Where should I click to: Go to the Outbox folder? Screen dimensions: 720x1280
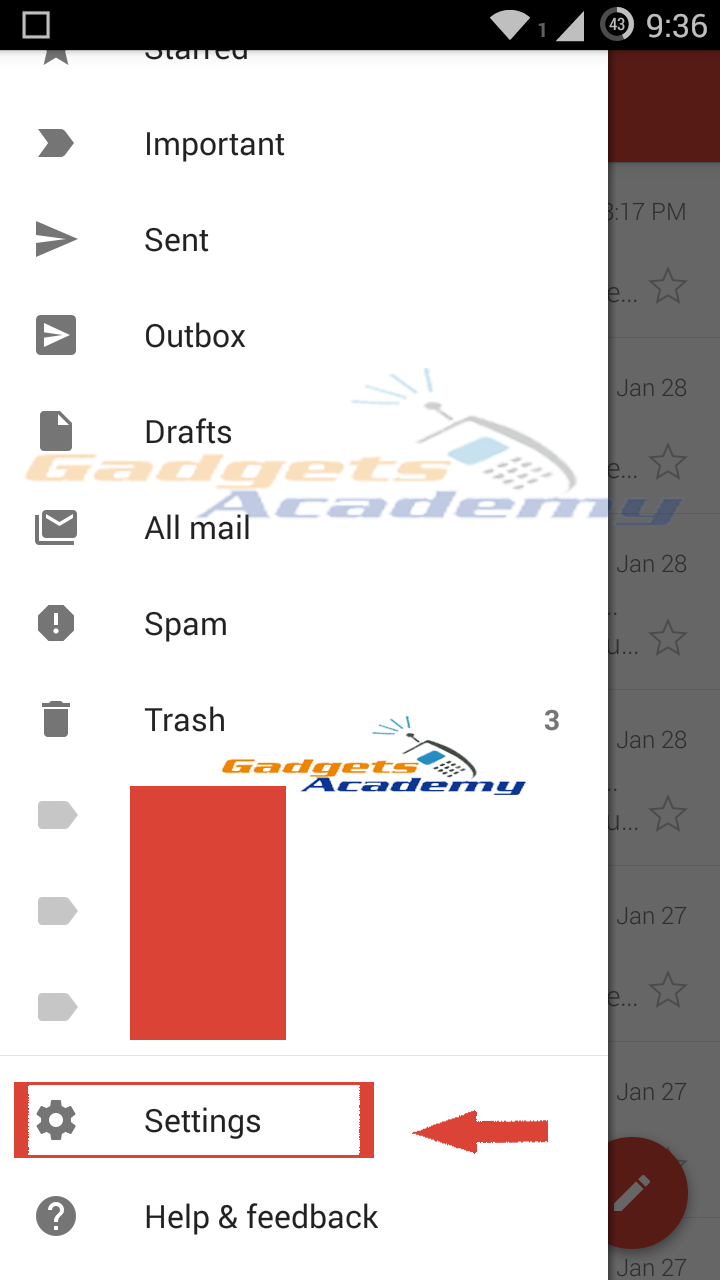click(x=304, y=336)
